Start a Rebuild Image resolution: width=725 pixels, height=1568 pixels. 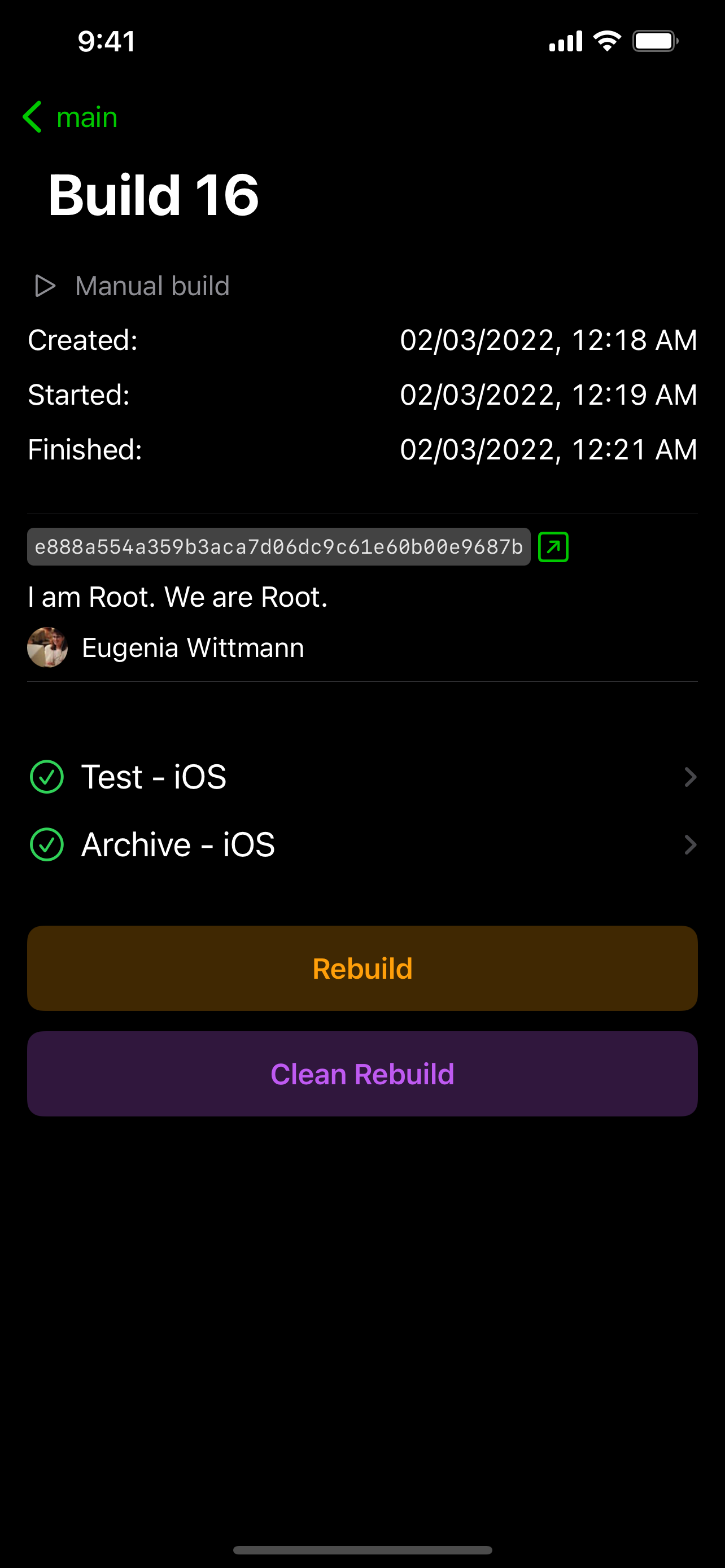(362, 969)
